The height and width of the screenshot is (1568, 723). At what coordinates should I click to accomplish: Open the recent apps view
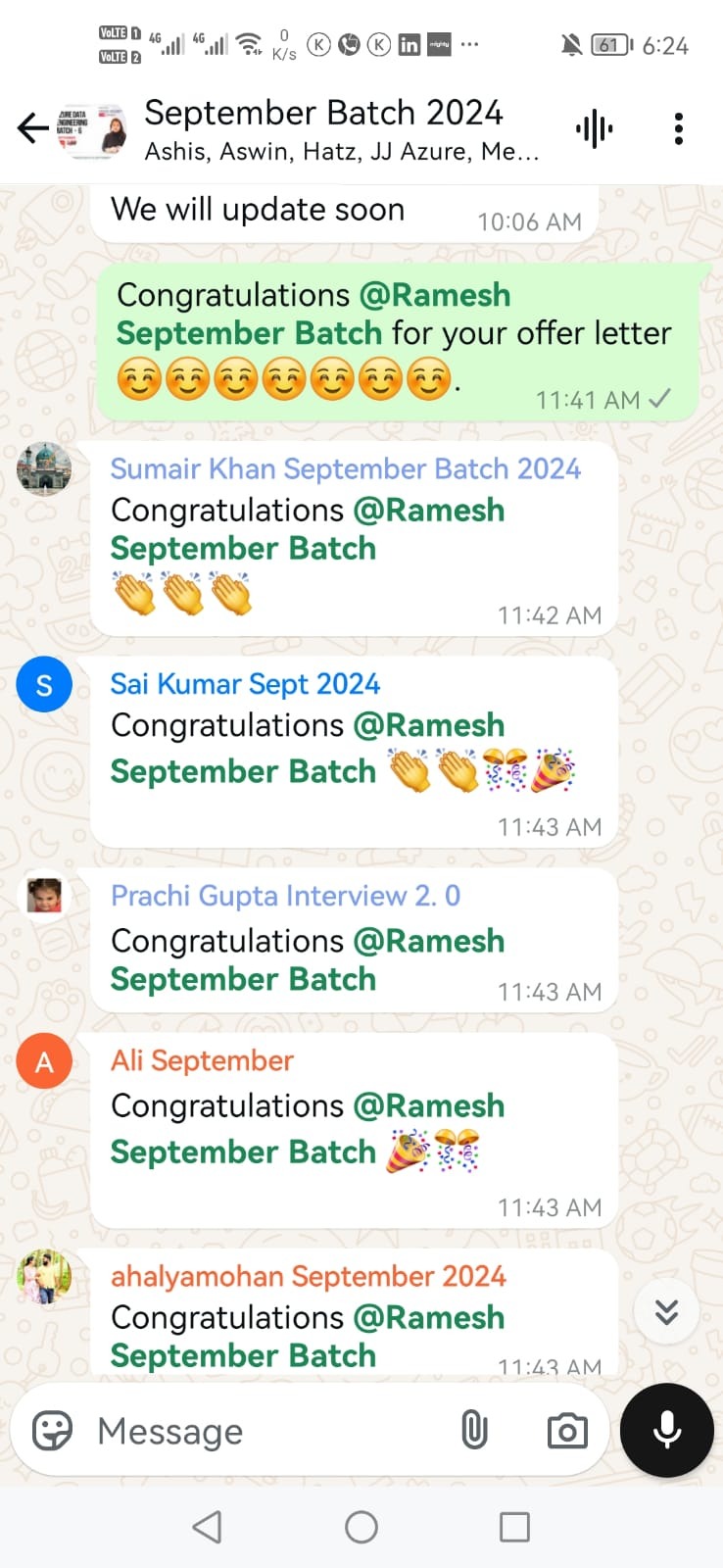point(514,1527)
